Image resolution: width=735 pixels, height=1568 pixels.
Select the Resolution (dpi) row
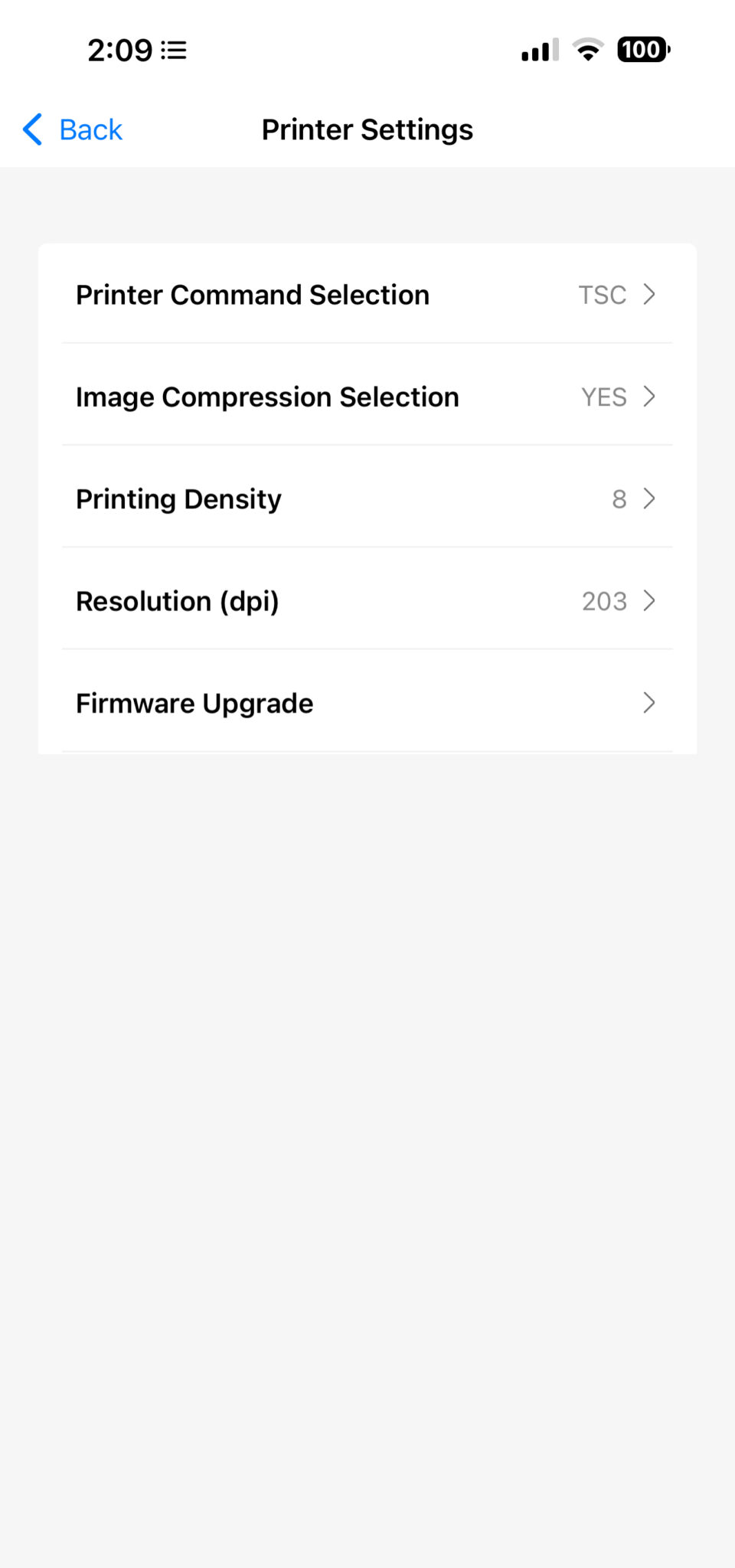click(366, 601)
